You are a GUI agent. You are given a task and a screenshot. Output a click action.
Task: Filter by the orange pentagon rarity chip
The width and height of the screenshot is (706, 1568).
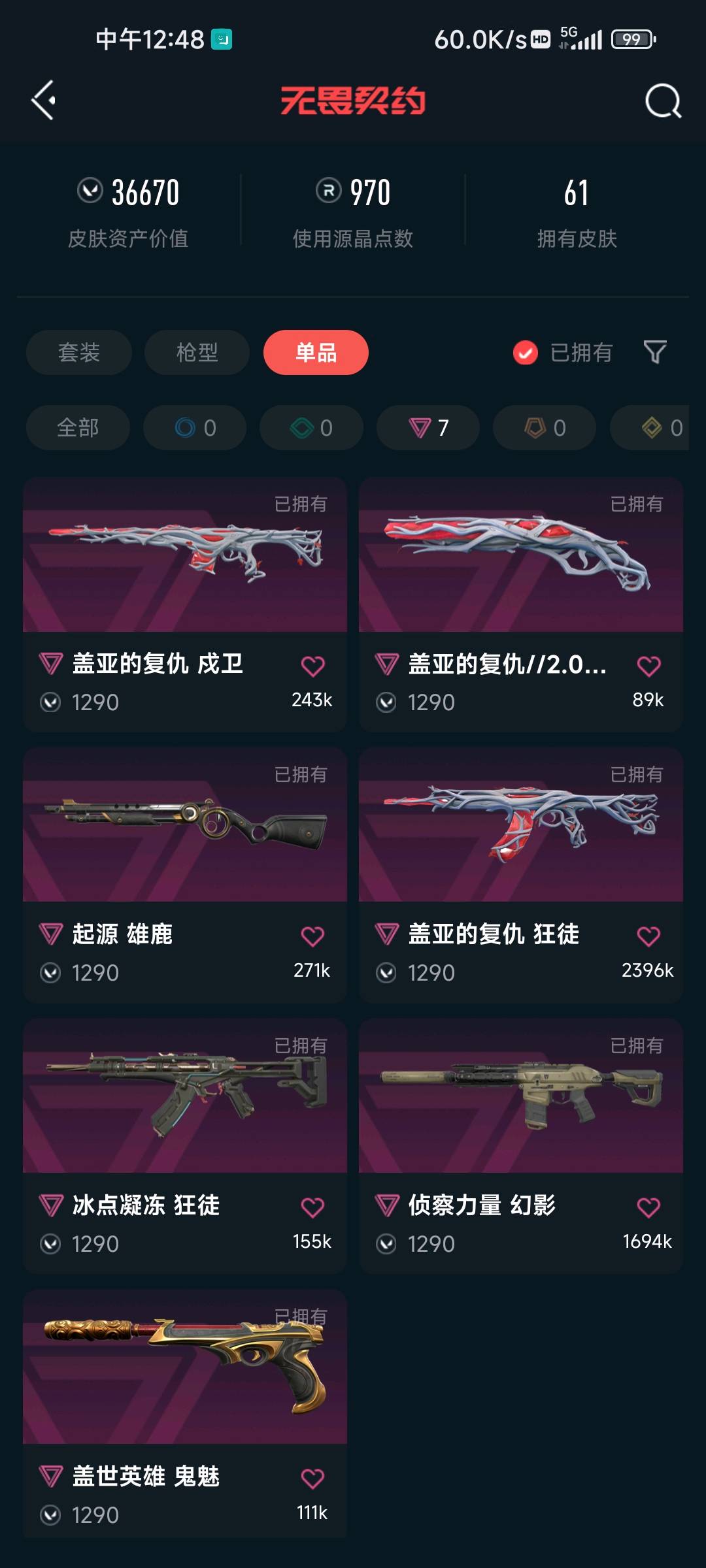[x=545, y=428]
